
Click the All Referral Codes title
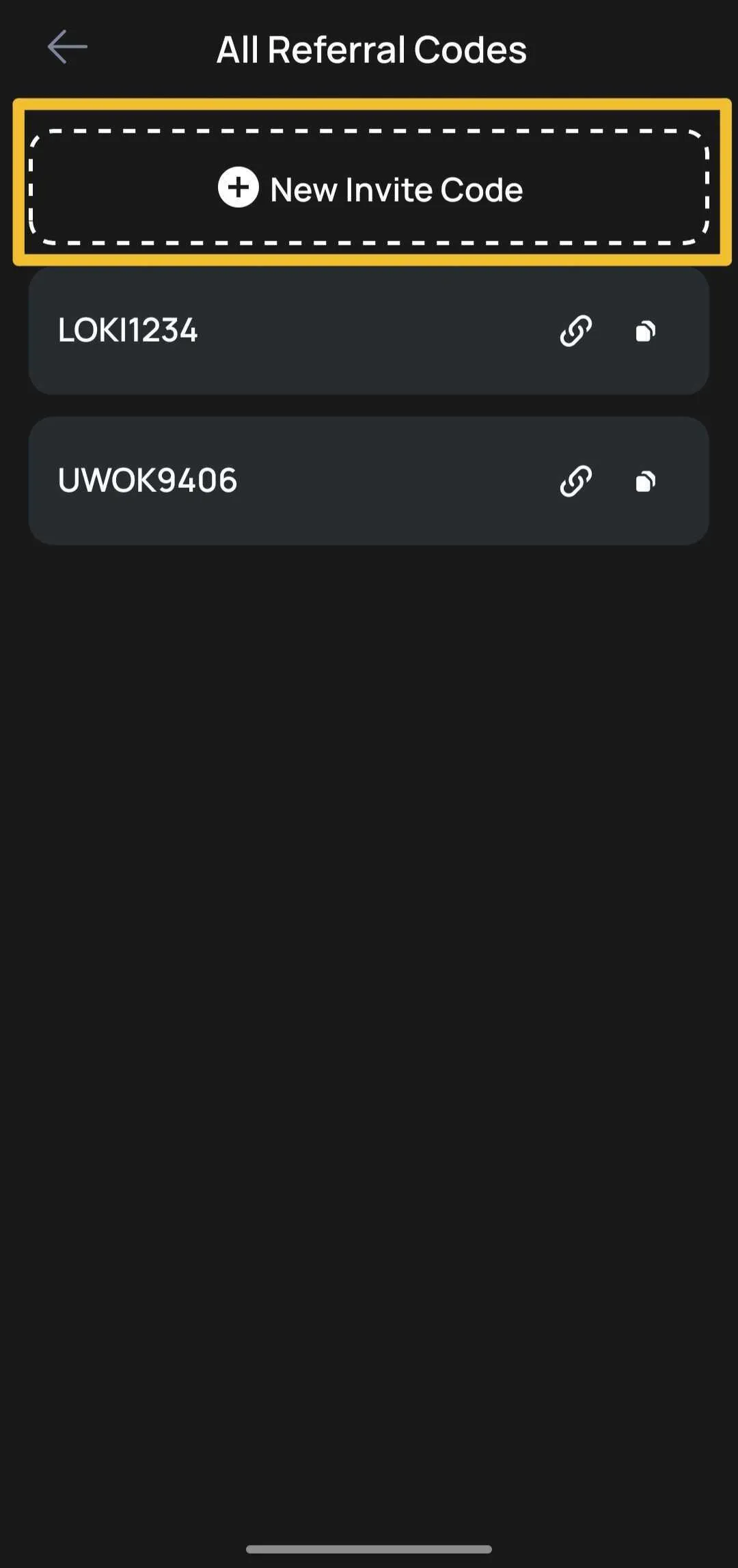369,49
